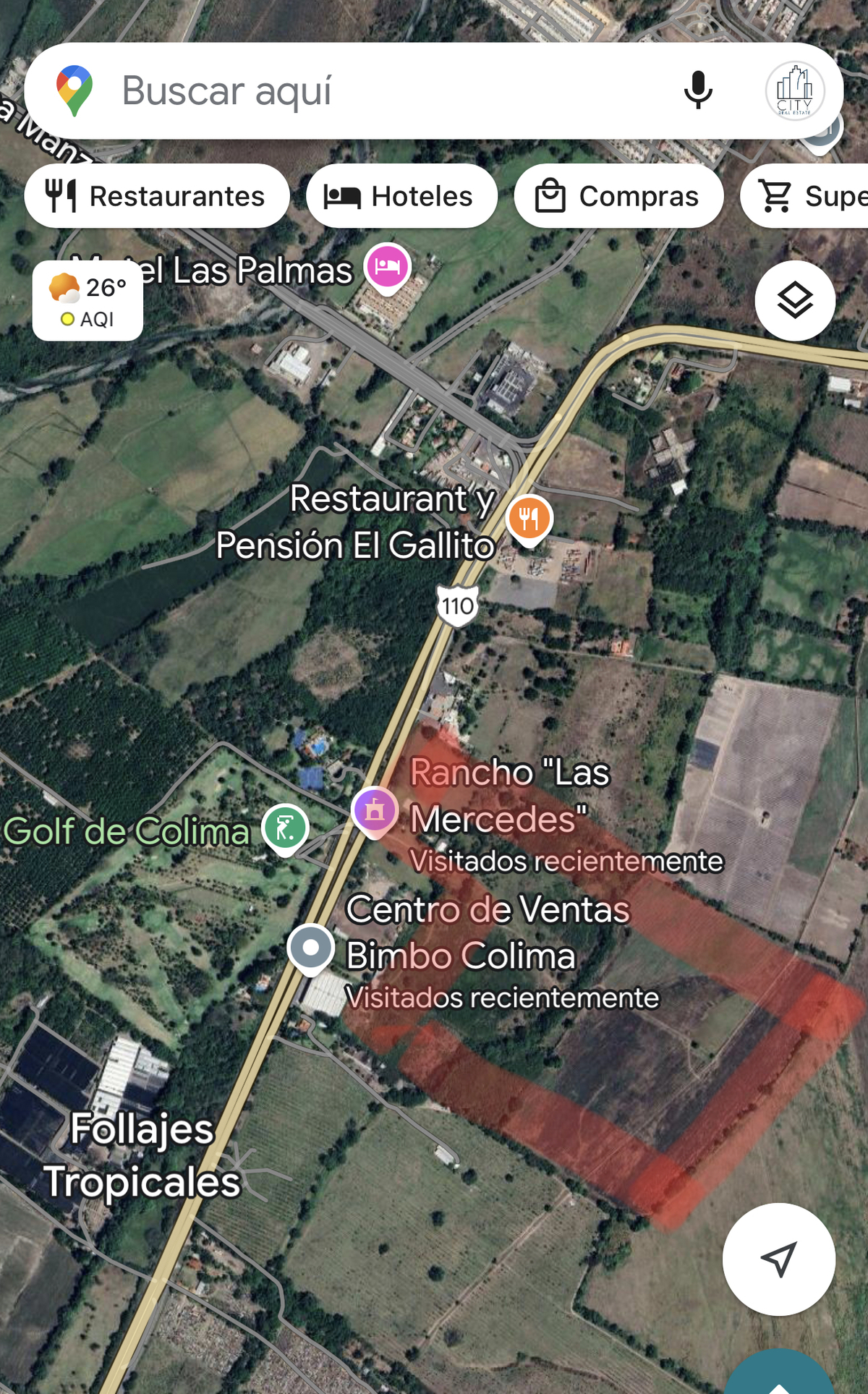Open Centro de Ventas Bimbo Colima pin
This screenshot has height=1394, width=868.
coord(311,948)
